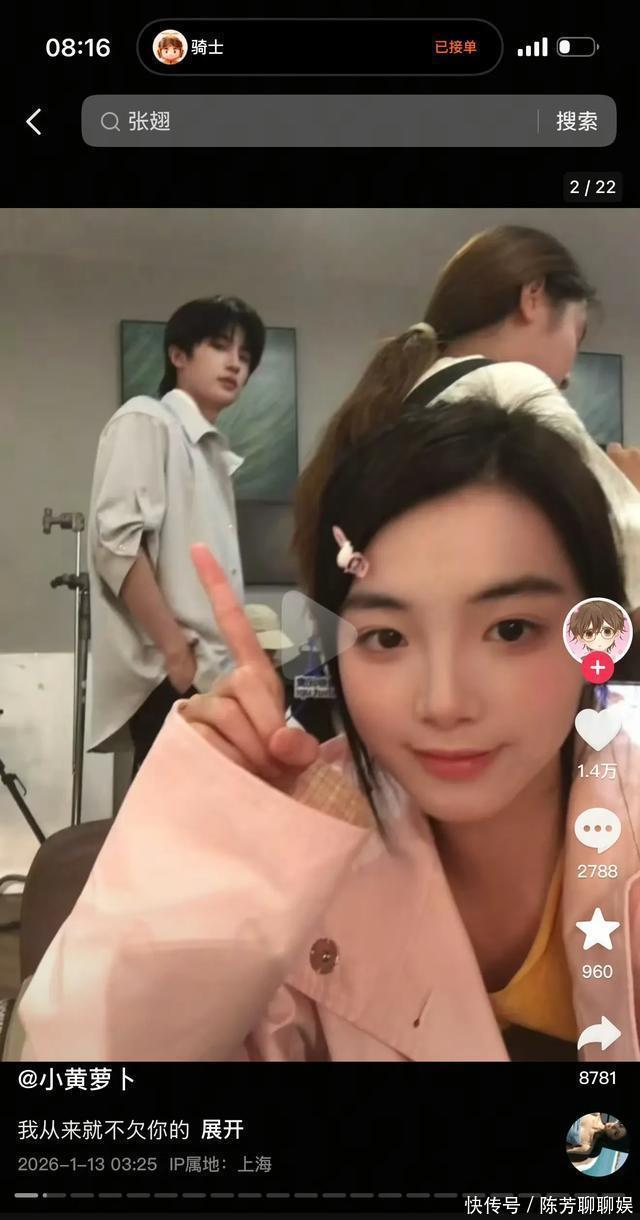640x1220 pixels.
Task: Follow the author with the red plus
Action: point(597,668)
